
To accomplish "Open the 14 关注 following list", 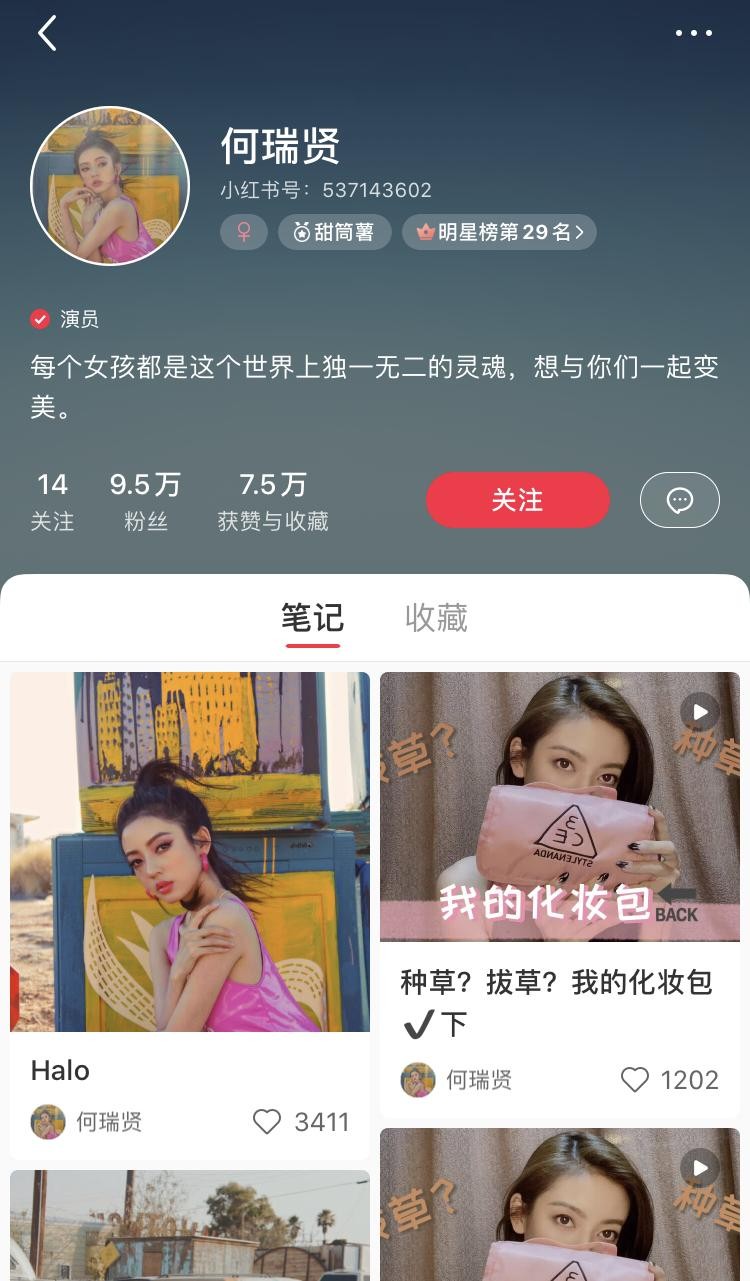I will [x=52, y=502].
